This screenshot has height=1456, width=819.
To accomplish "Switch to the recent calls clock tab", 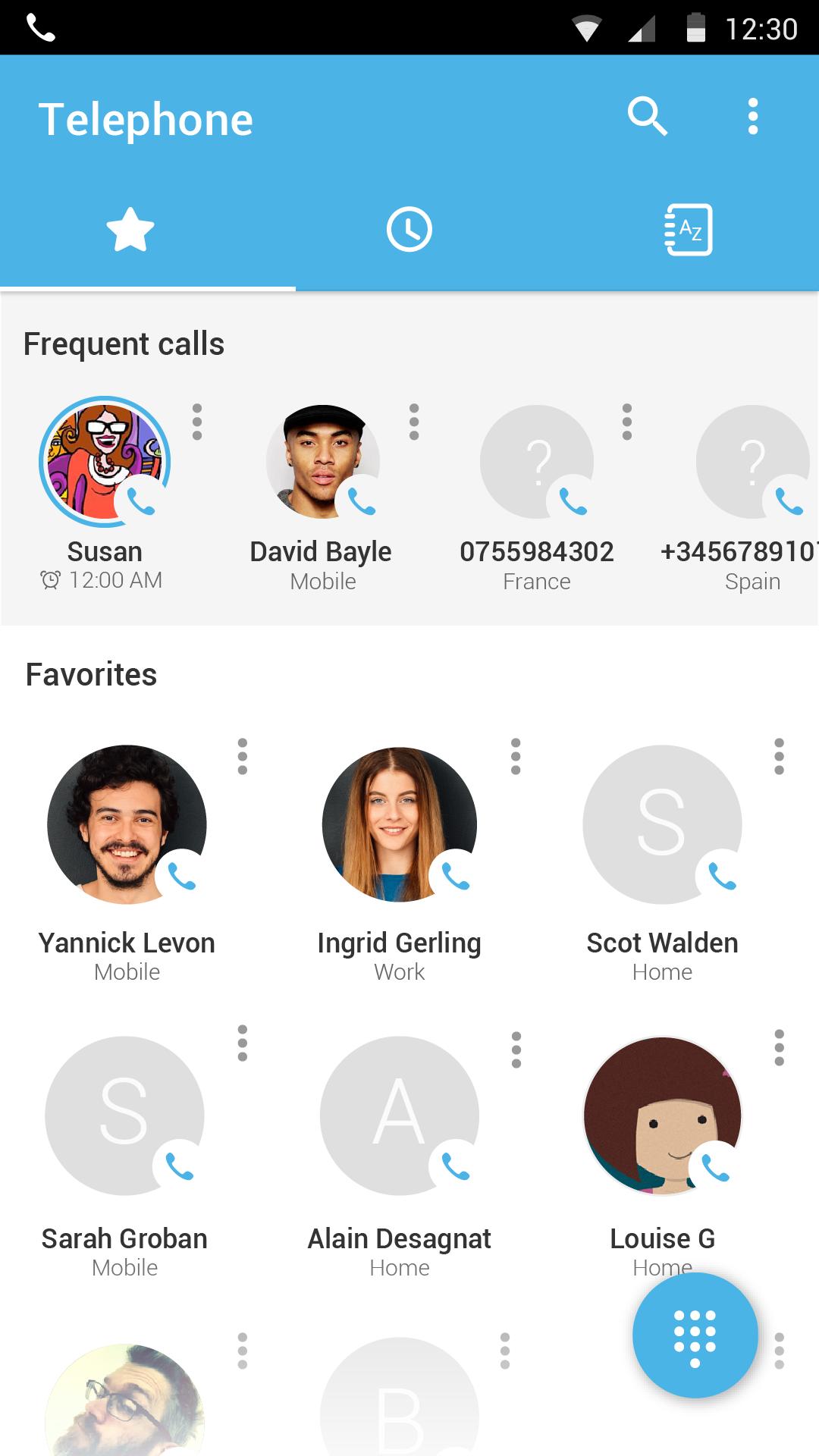I will 409,229.
